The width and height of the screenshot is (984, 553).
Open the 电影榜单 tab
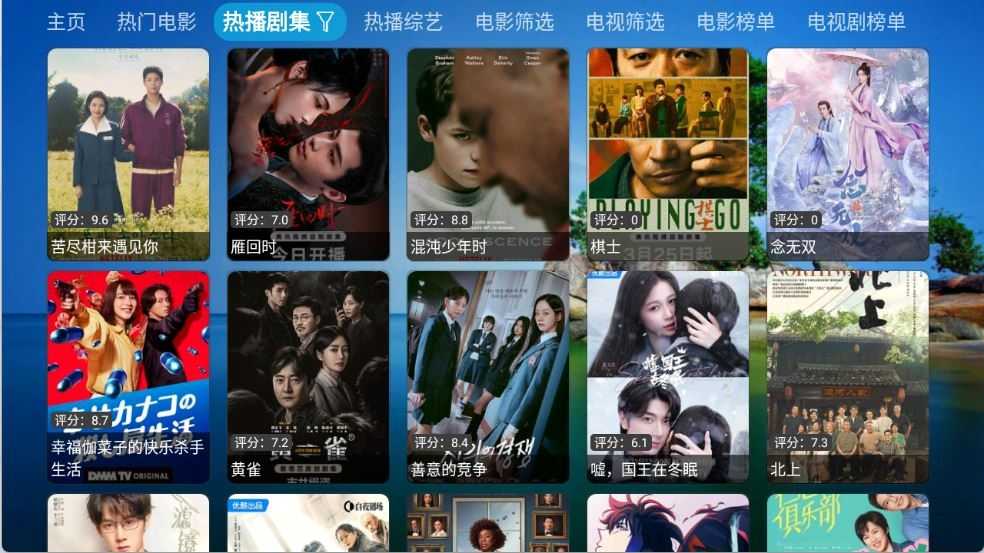[x=736, y=22]
